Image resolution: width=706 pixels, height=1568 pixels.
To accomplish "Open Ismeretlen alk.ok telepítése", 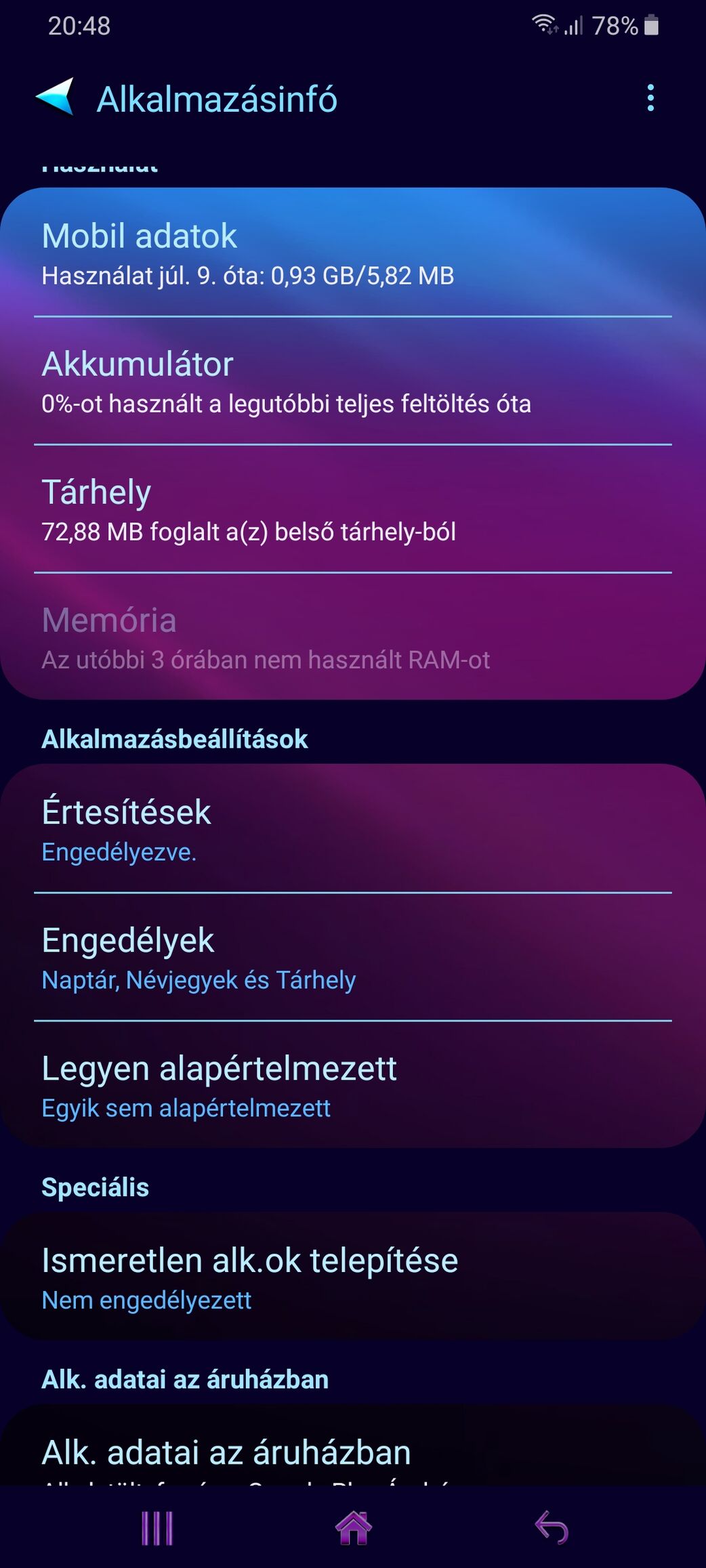I will tap(353, 1276).
